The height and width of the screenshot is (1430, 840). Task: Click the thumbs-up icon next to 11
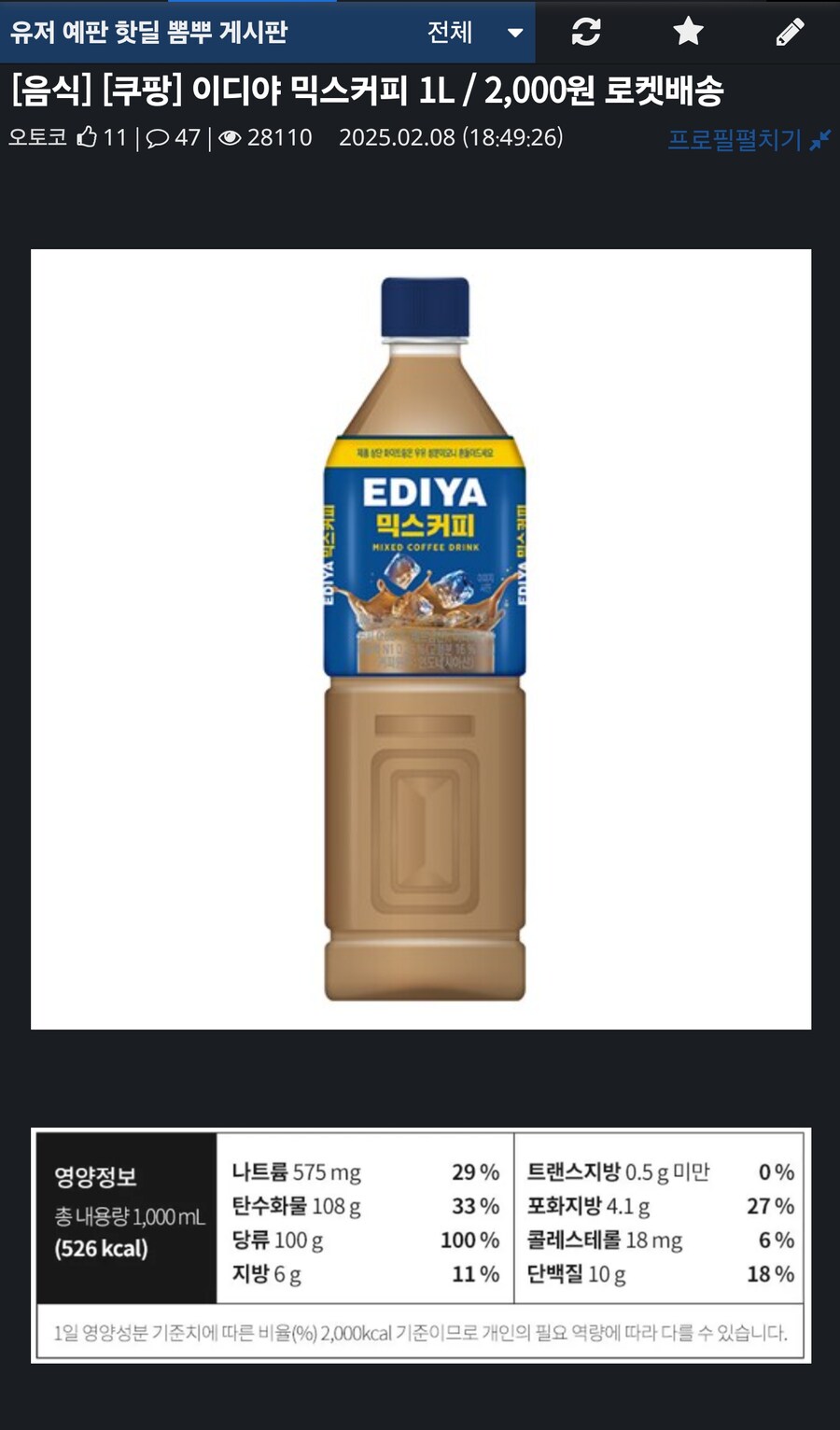[x=87, y=138]
